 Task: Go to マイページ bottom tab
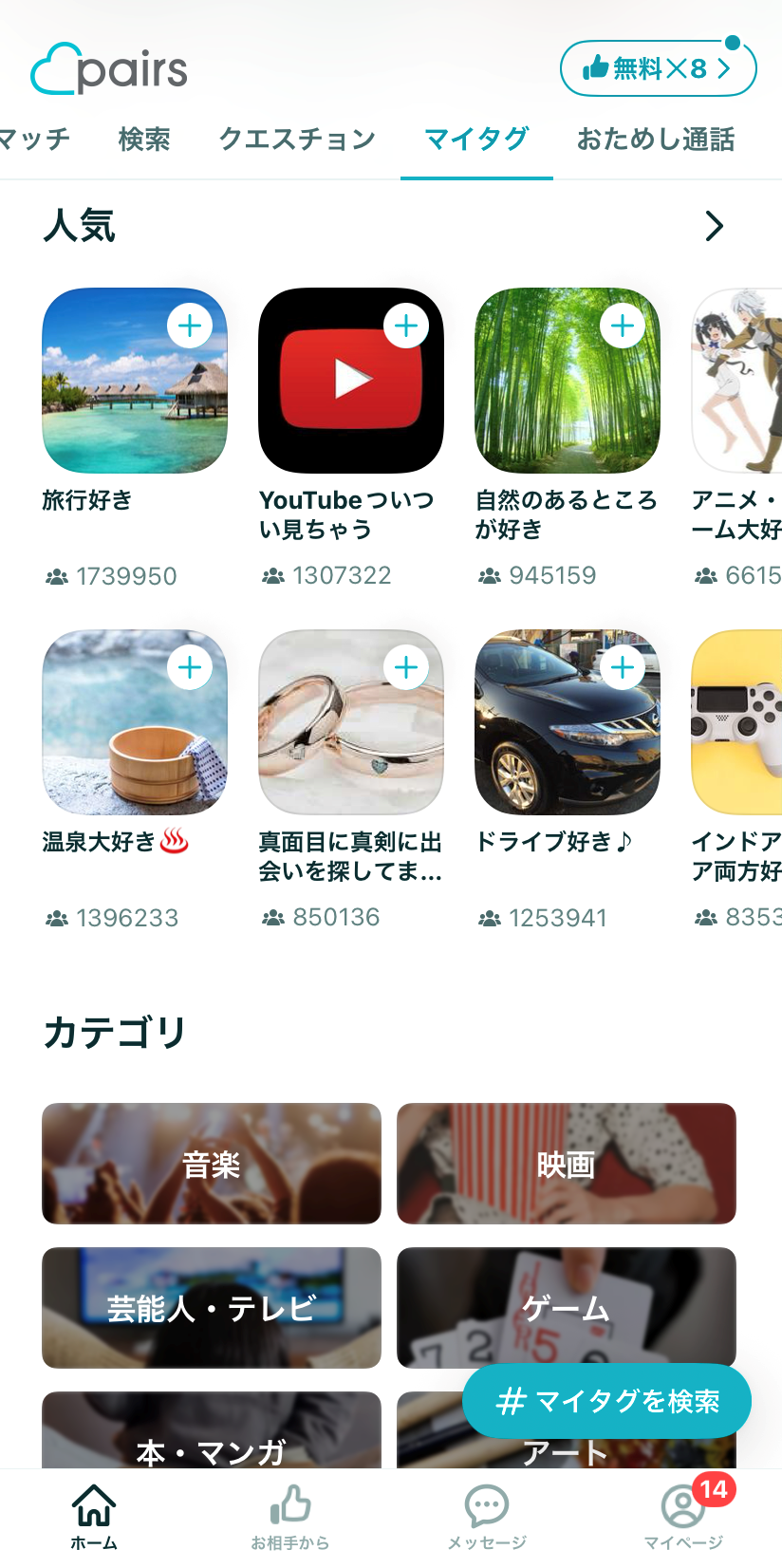(x=683, y=1517)
